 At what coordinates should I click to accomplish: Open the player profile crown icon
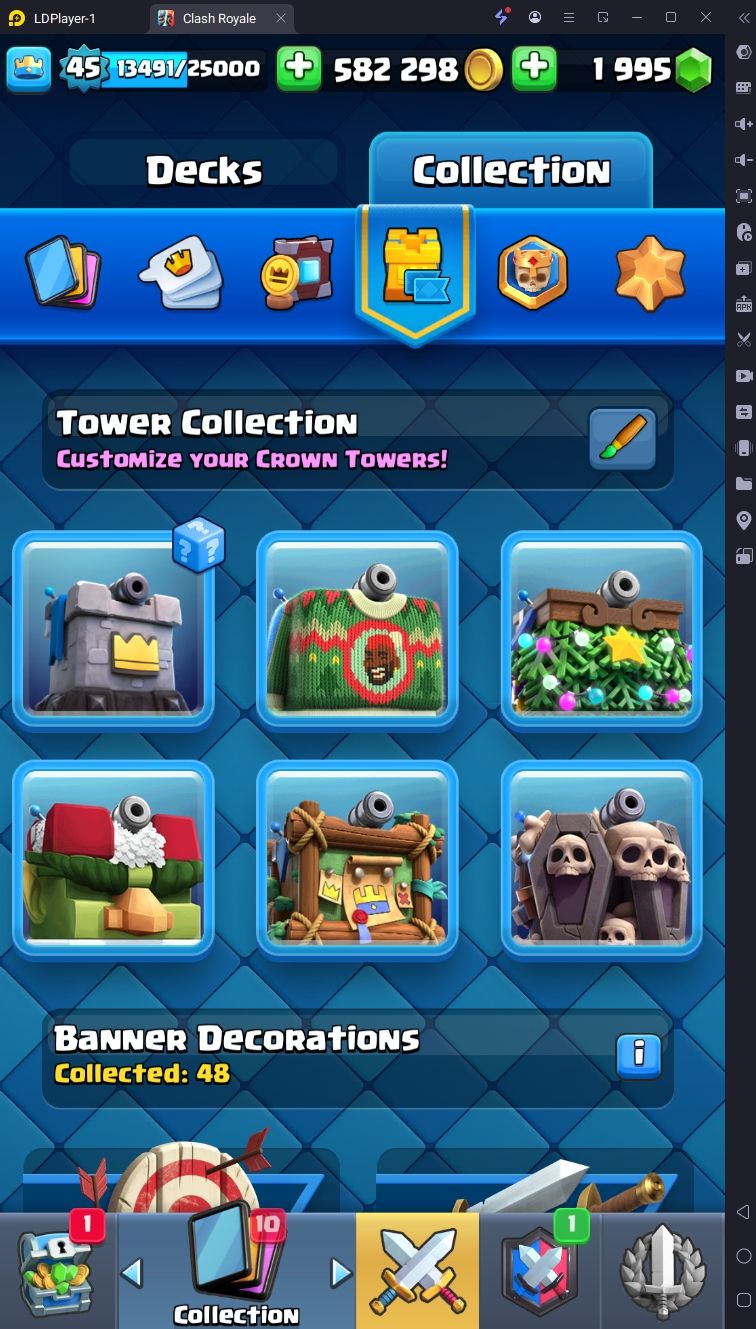(29, 68)
